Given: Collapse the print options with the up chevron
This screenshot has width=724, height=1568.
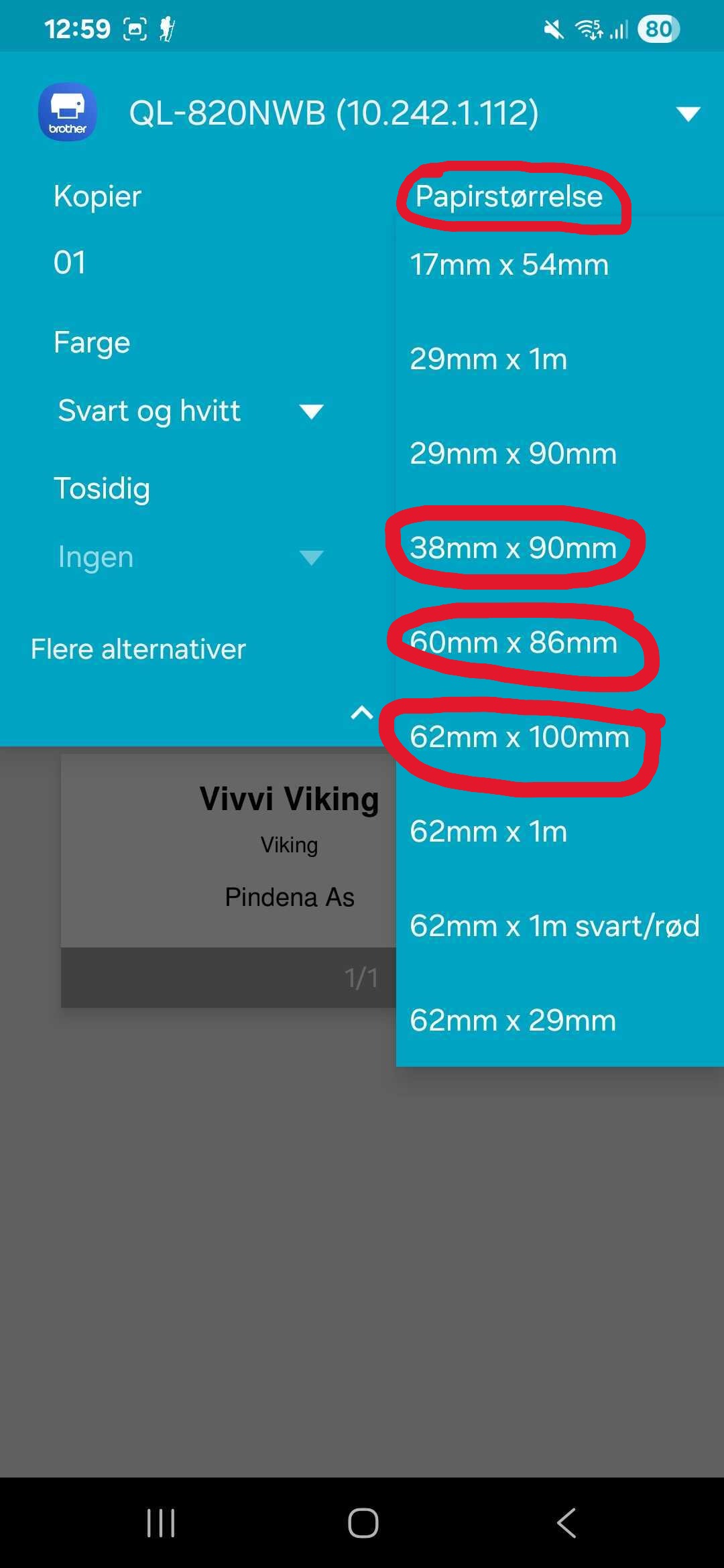Looking at the screenshot, I should [x=362, y=713].
